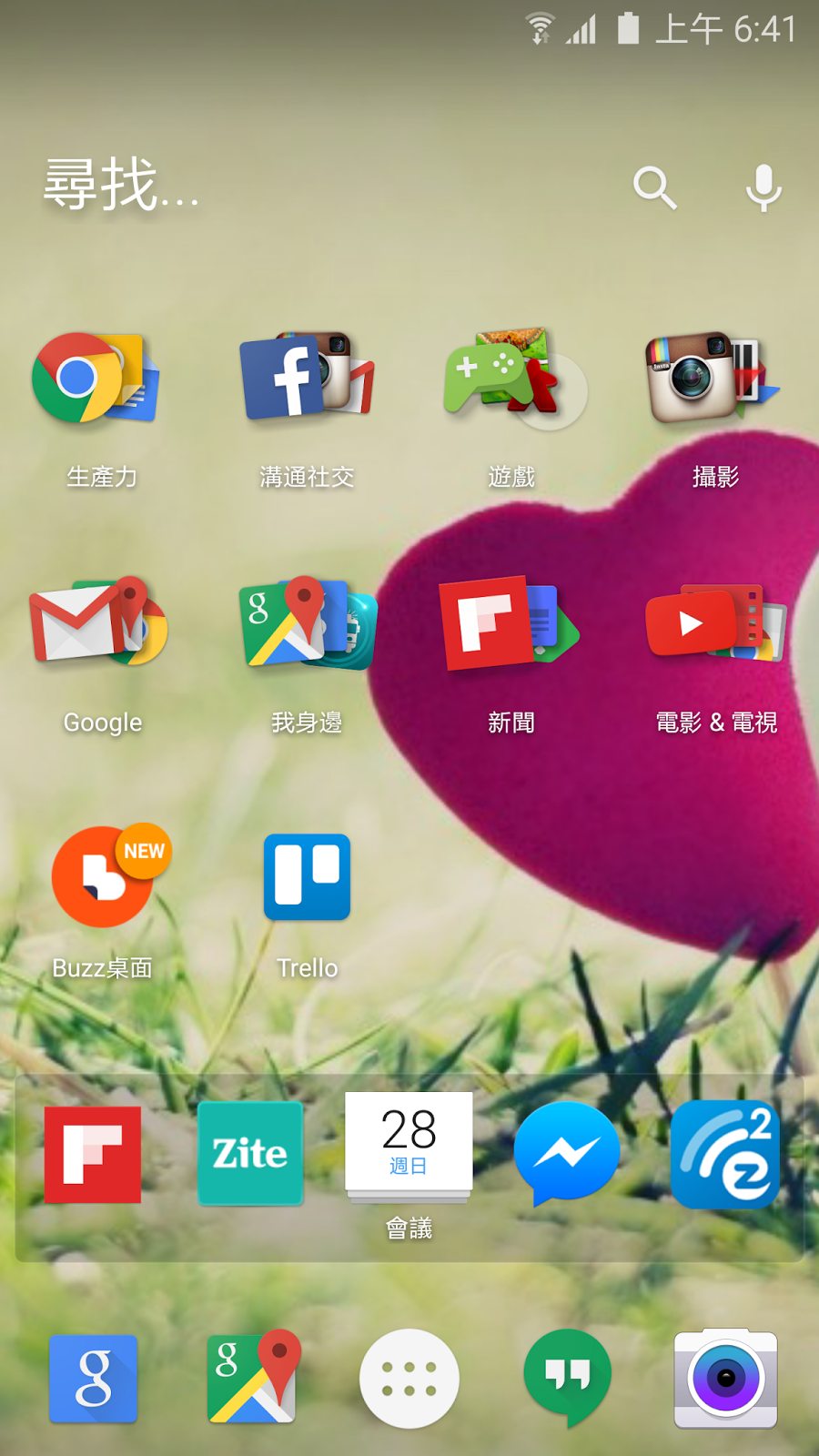Tap the 尋找 search field
This screenshot has width=819, height=1456.
[273, 186]
